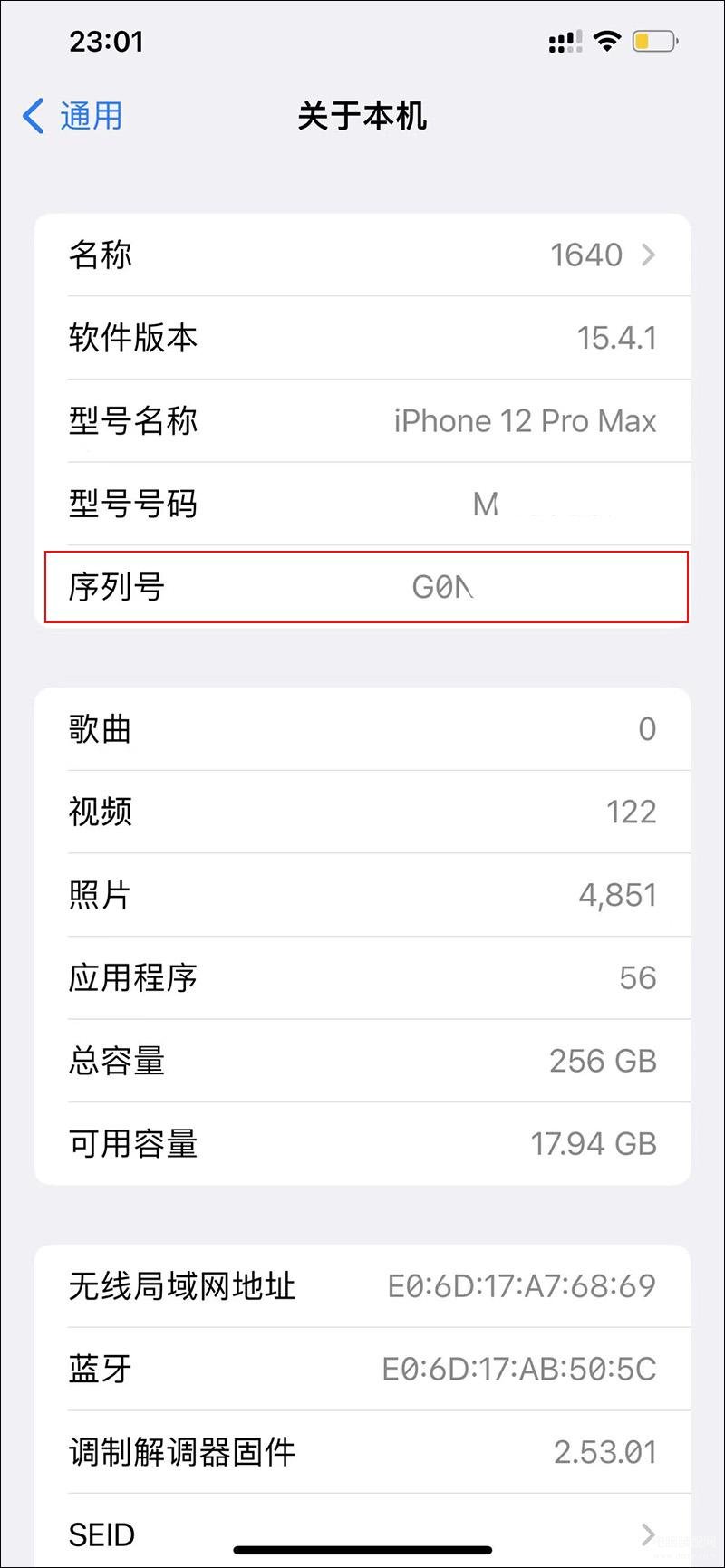This screenshot has width=725, height=1568.
Task: Go back to 通用 settings
Action: click(x=72, y=116)
